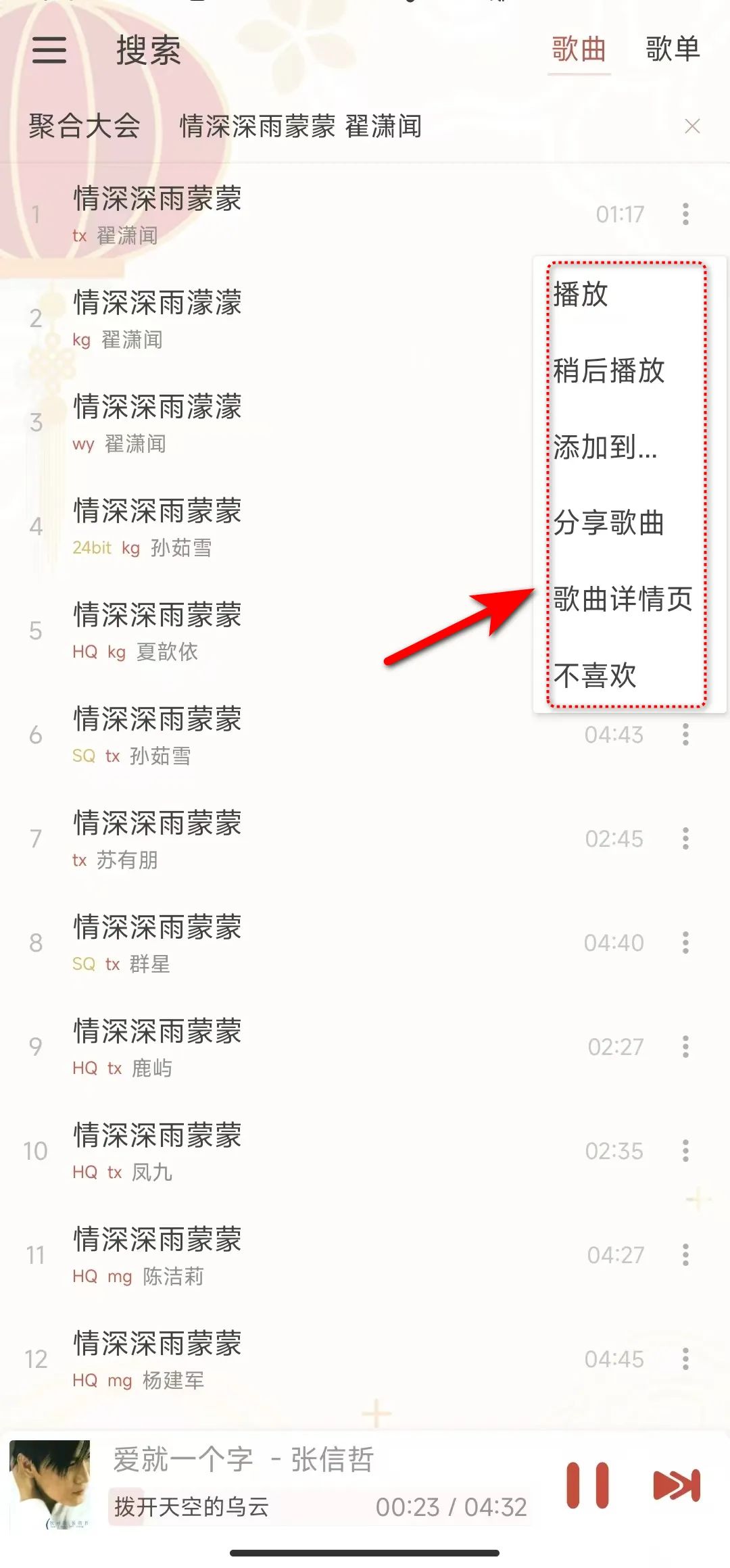Viewport: 730px width, 1568px height.
Task: Open the more options for song 1
Action: [685, 214]
